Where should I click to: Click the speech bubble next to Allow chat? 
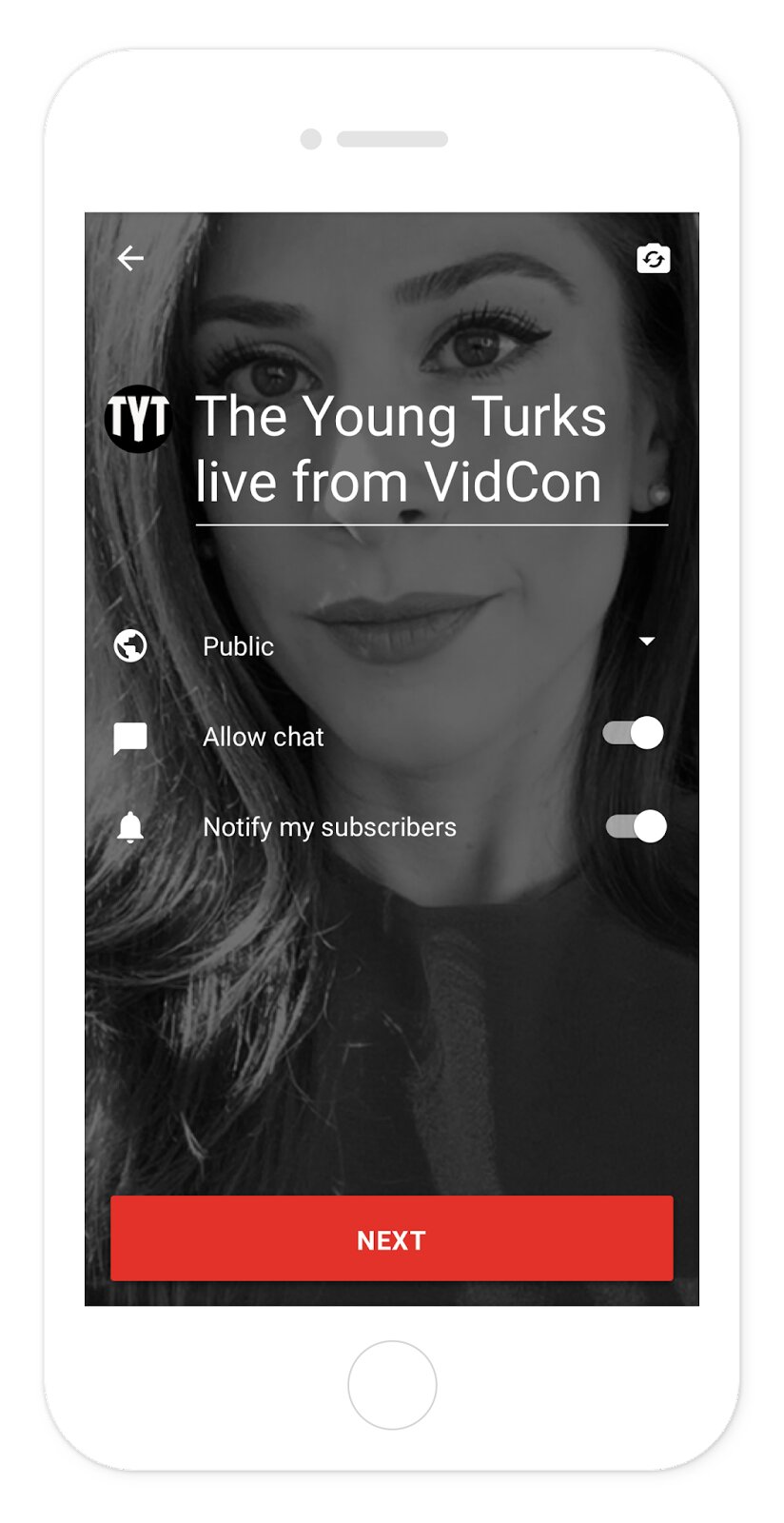(131, 735)
